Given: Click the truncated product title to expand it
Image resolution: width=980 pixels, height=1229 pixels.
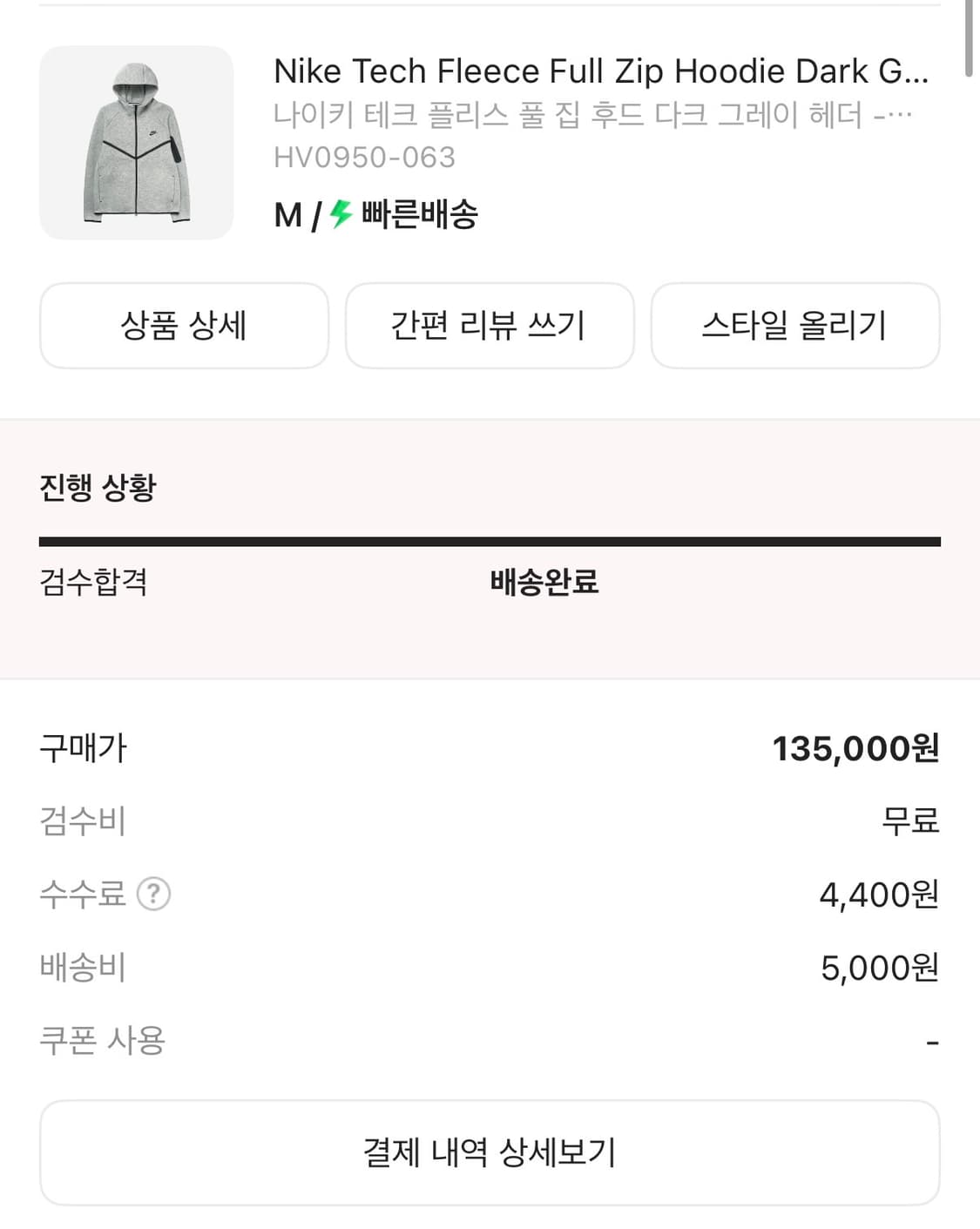Looking at the screenshot, I should (603, 71).
